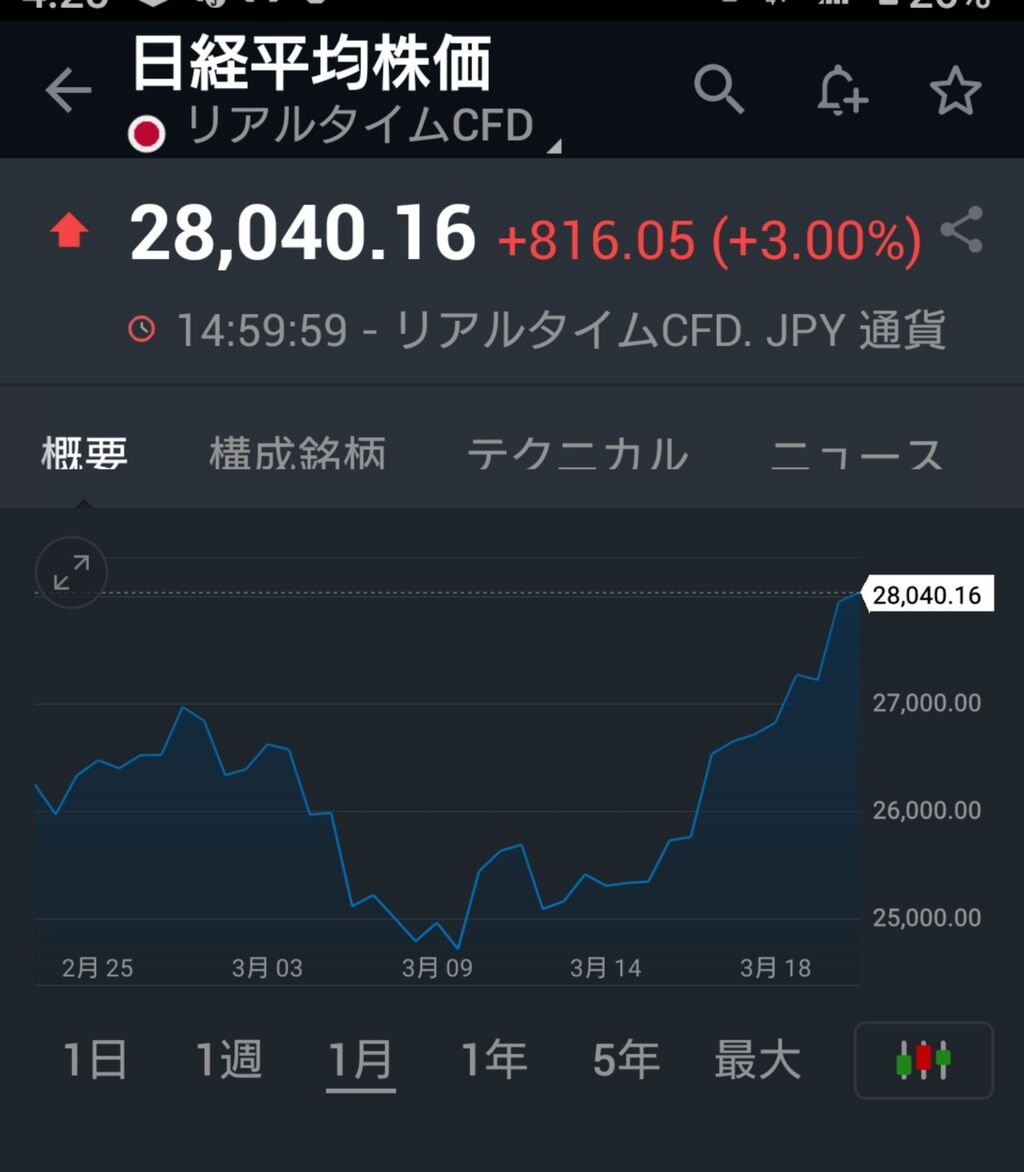This screenshot has height=1172, width=1024.
Task: Select the 1週 chart range
Action: [228, 1060]
